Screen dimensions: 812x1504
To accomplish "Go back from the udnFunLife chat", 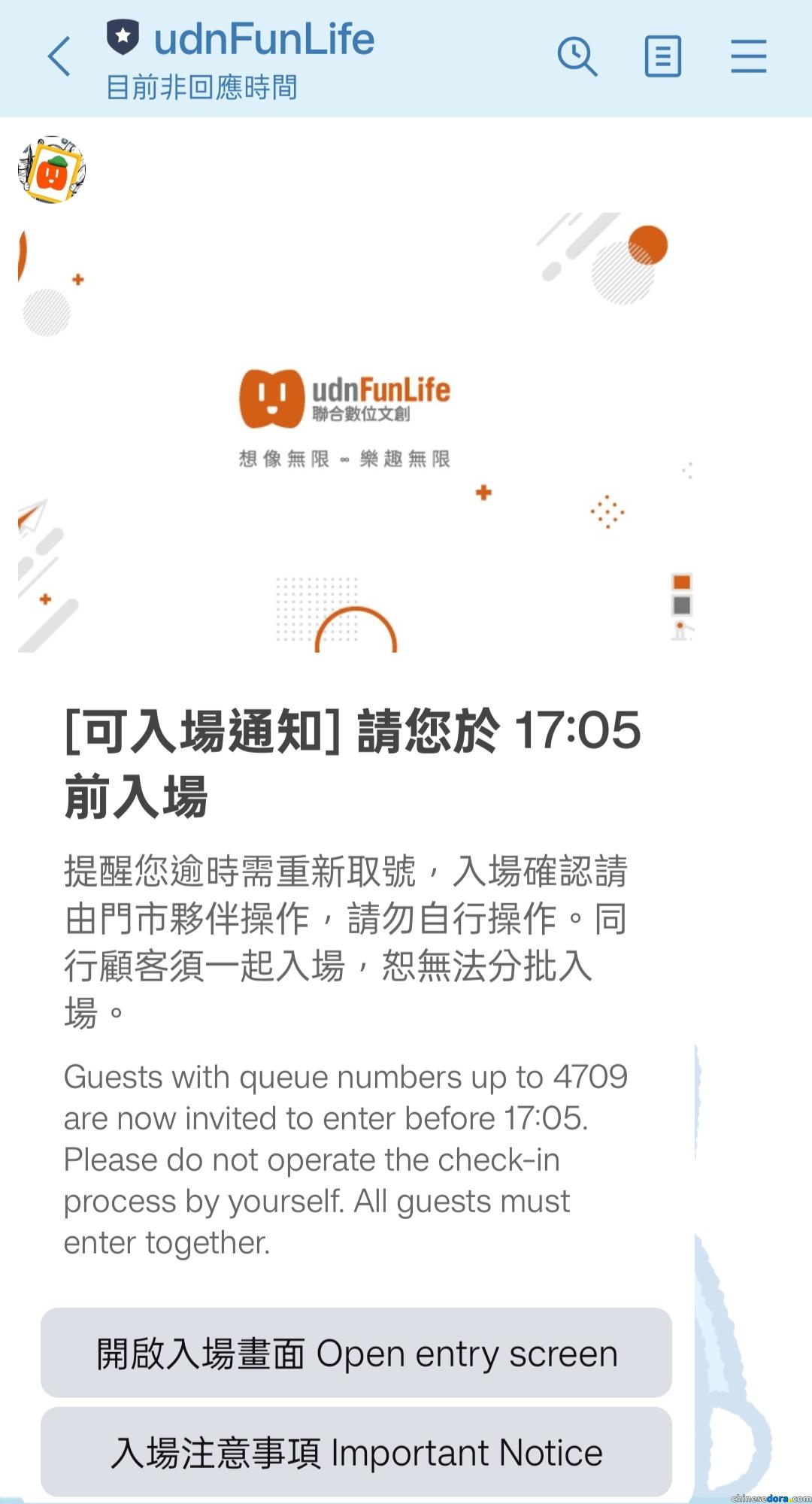I will 59,57.
